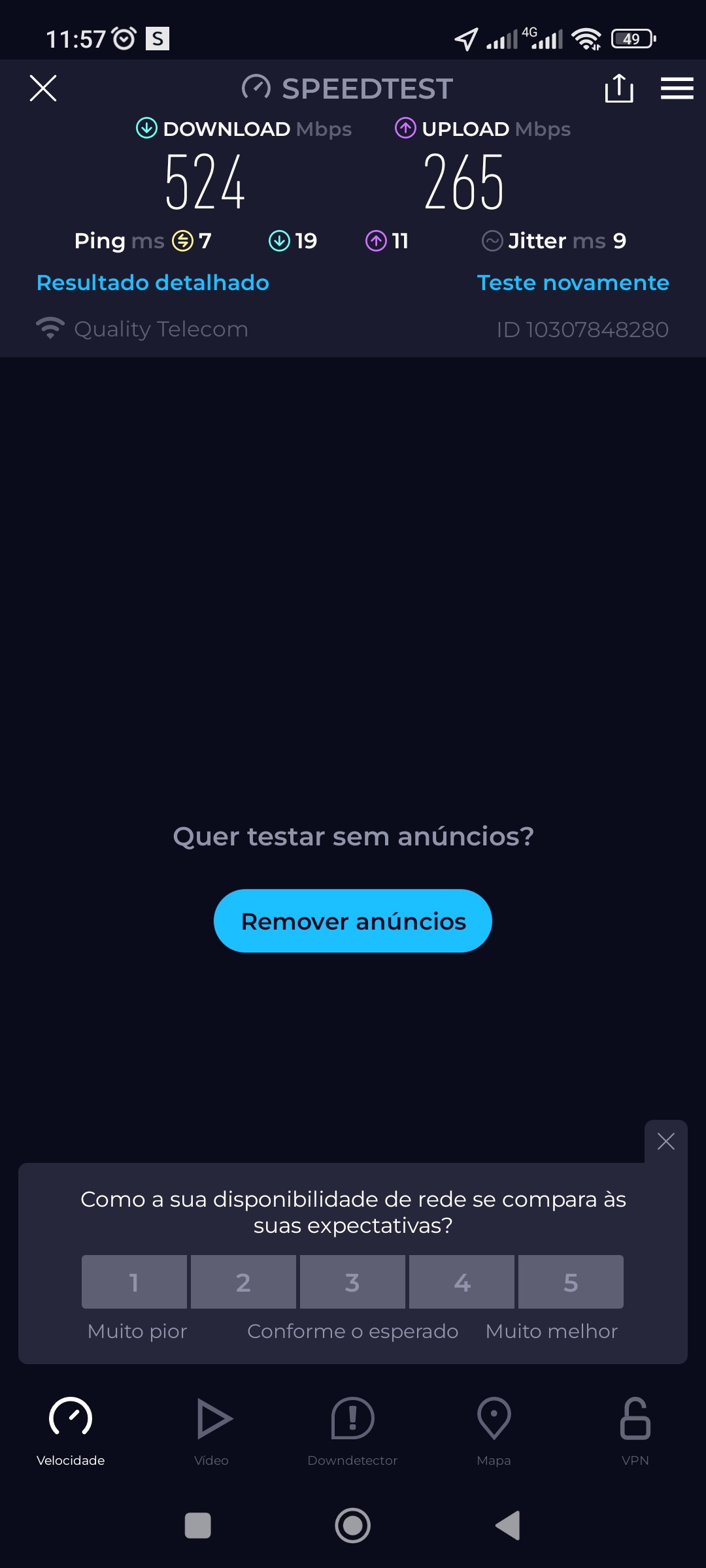
Task: Rate network availability as 1
Action: tap(134, 1282)
